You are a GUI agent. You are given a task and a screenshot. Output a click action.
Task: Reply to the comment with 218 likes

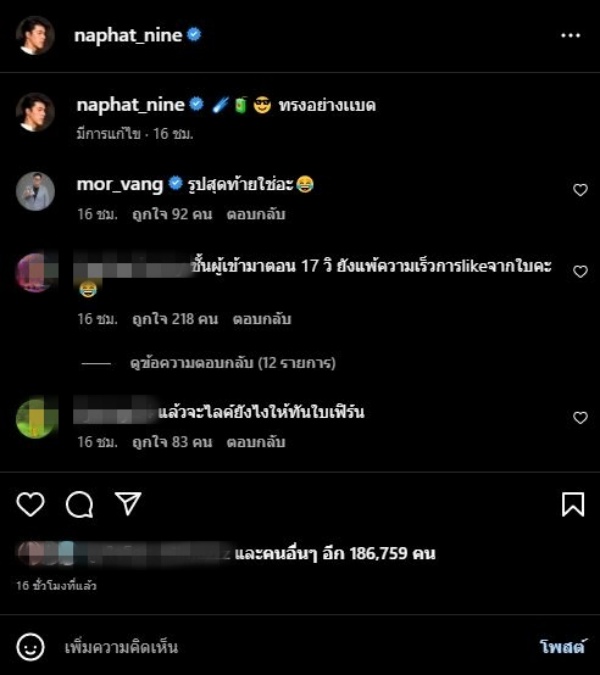(x=262, y=319)
